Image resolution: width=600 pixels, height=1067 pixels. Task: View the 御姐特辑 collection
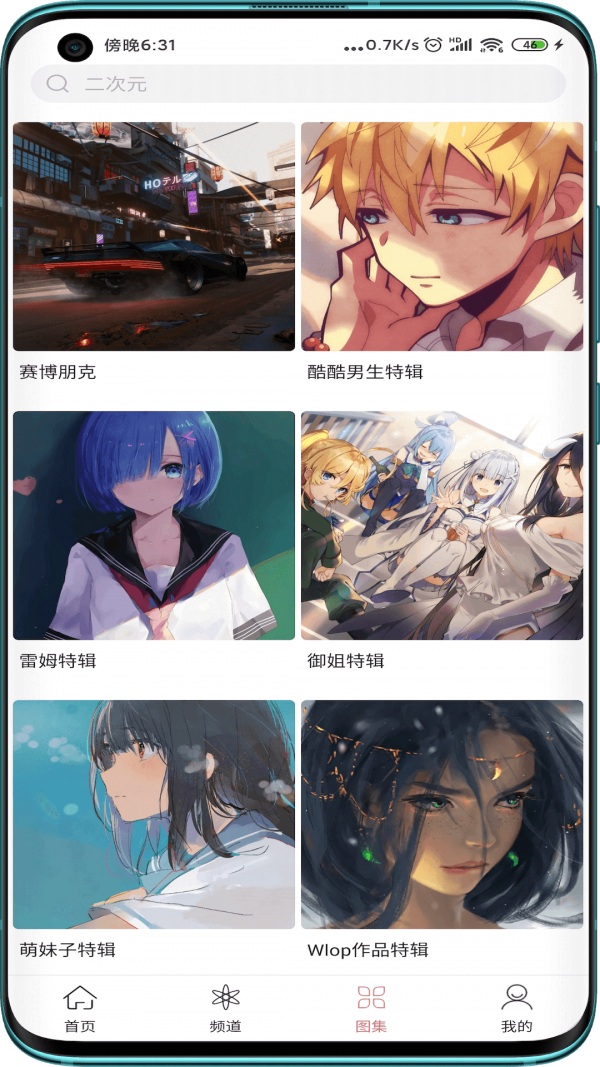click(442, 526)
